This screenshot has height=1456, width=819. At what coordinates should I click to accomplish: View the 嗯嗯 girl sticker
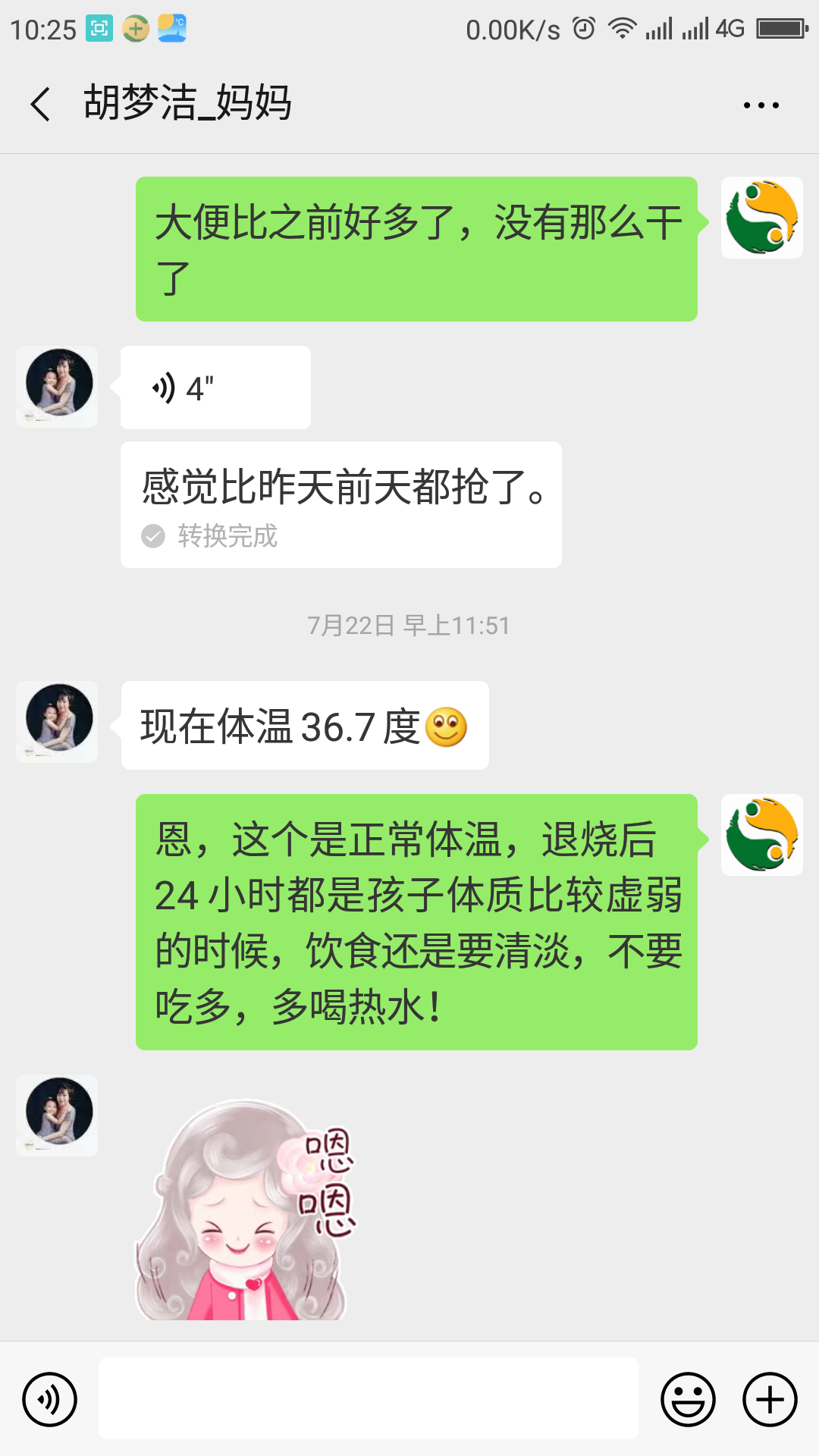click(x=244, y=1210)
